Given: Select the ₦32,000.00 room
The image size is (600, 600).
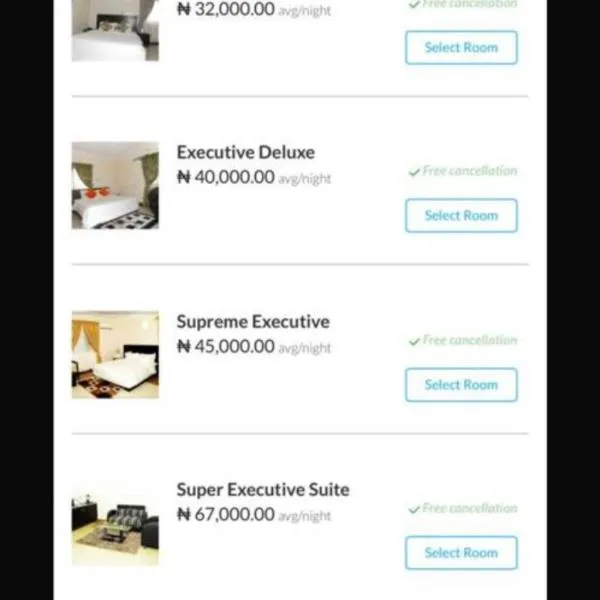Looking at the screenshot, I should 461,47.
